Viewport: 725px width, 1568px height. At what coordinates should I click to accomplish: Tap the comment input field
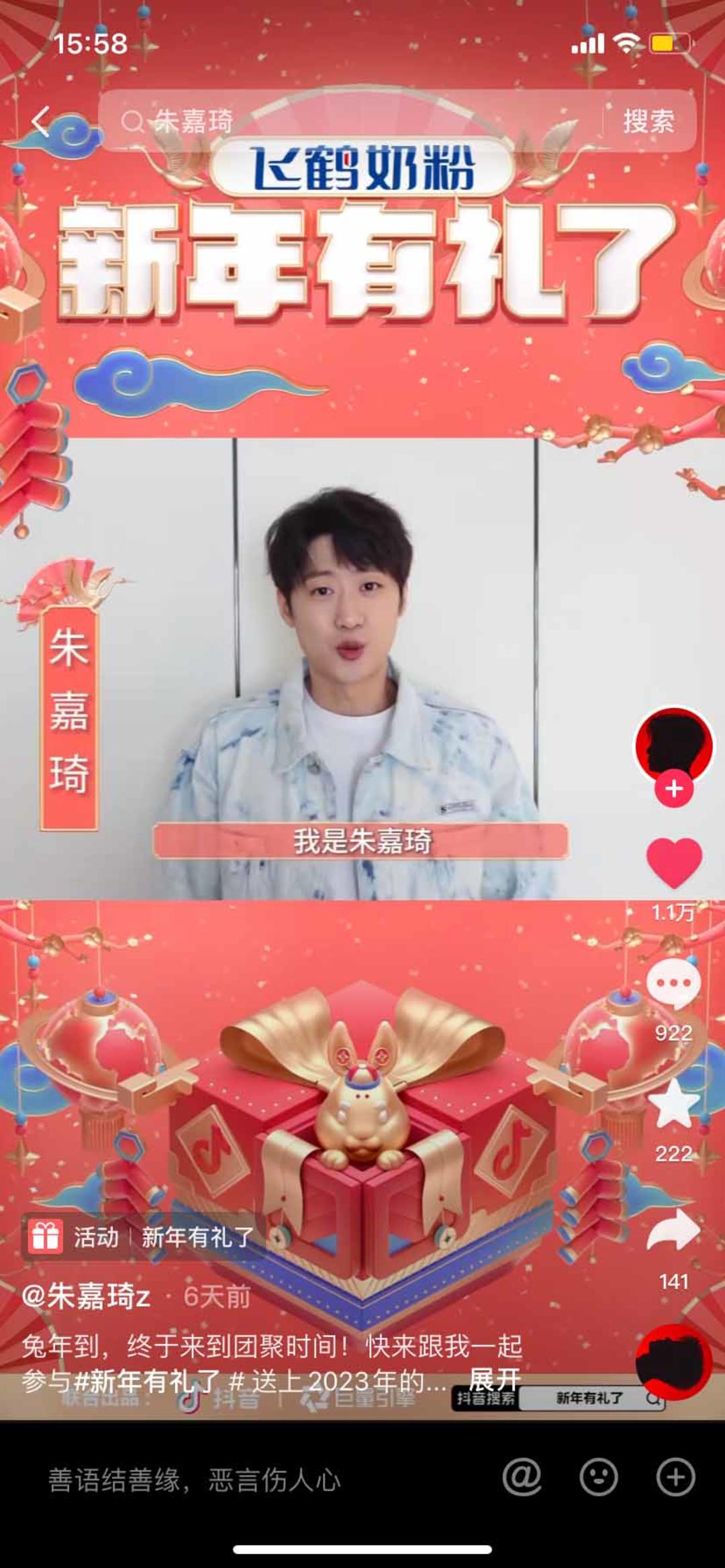[255, 1479]
